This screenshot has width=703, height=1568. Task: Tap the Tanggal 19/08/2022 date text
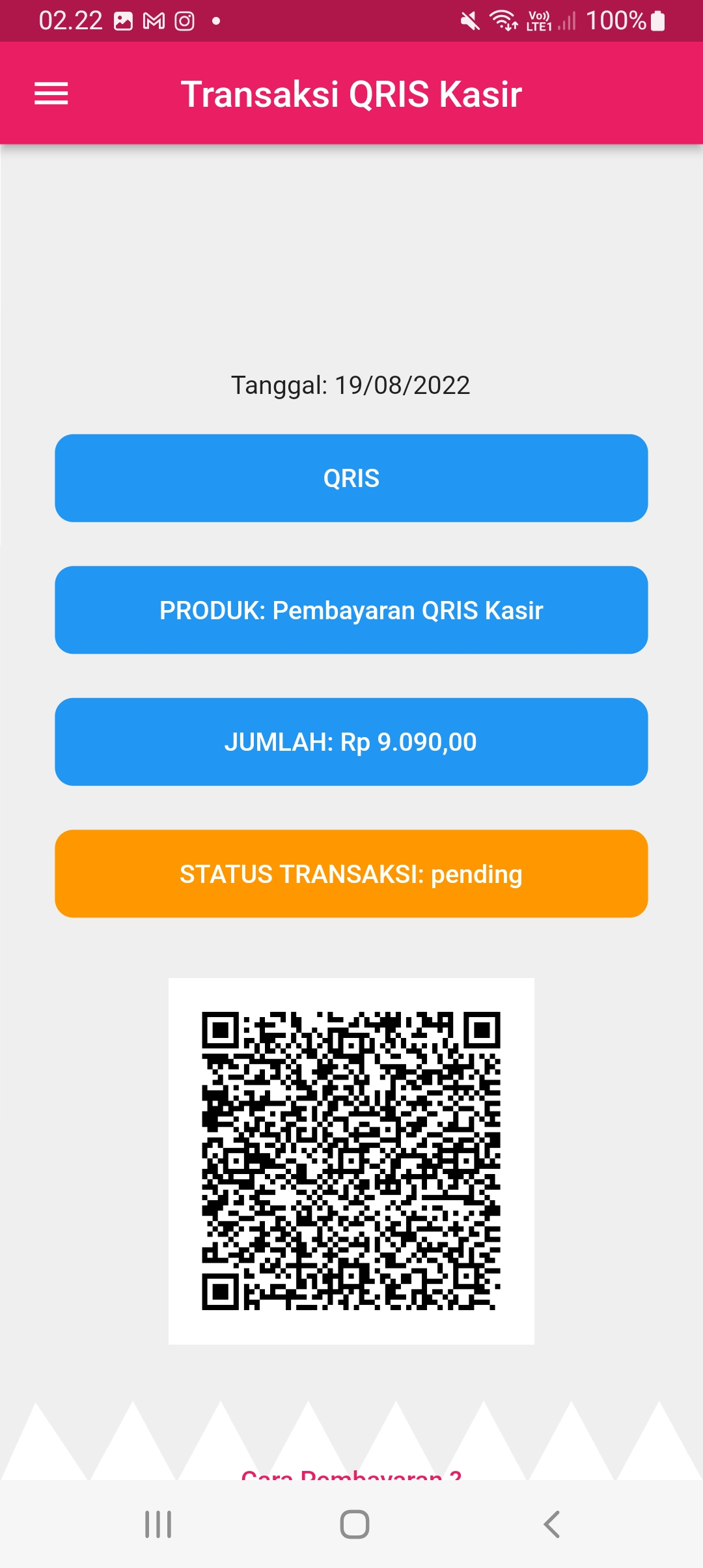coord(351,385)
